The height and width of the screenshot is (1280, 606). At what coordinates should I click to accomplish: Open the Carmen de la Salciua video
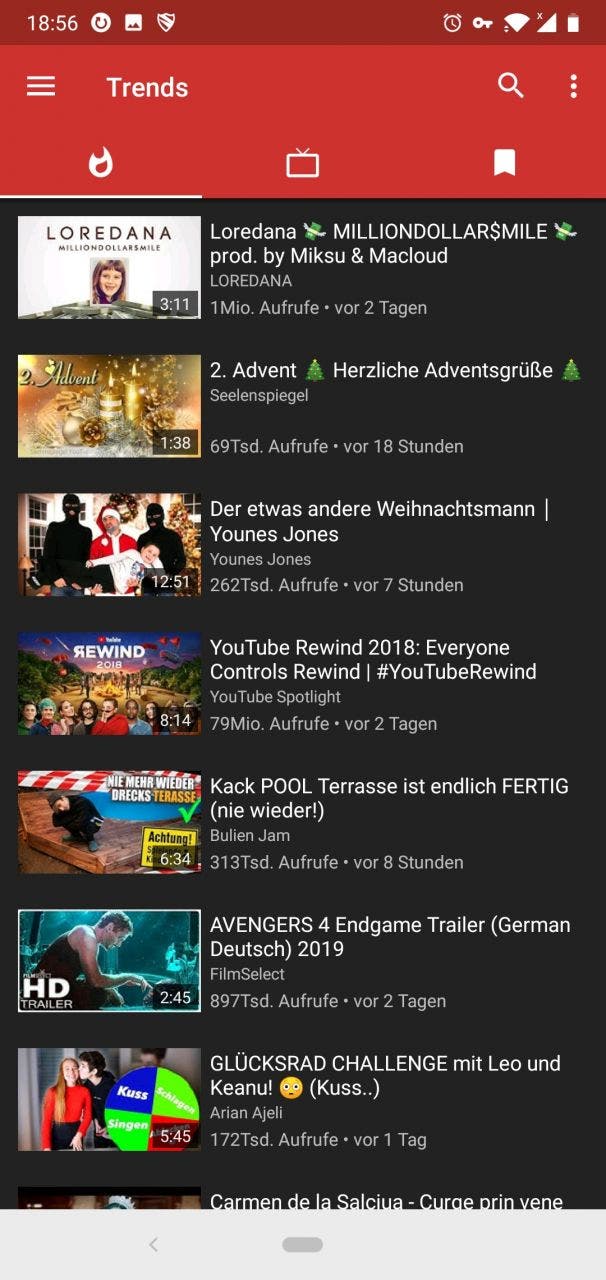(303, 1198)
